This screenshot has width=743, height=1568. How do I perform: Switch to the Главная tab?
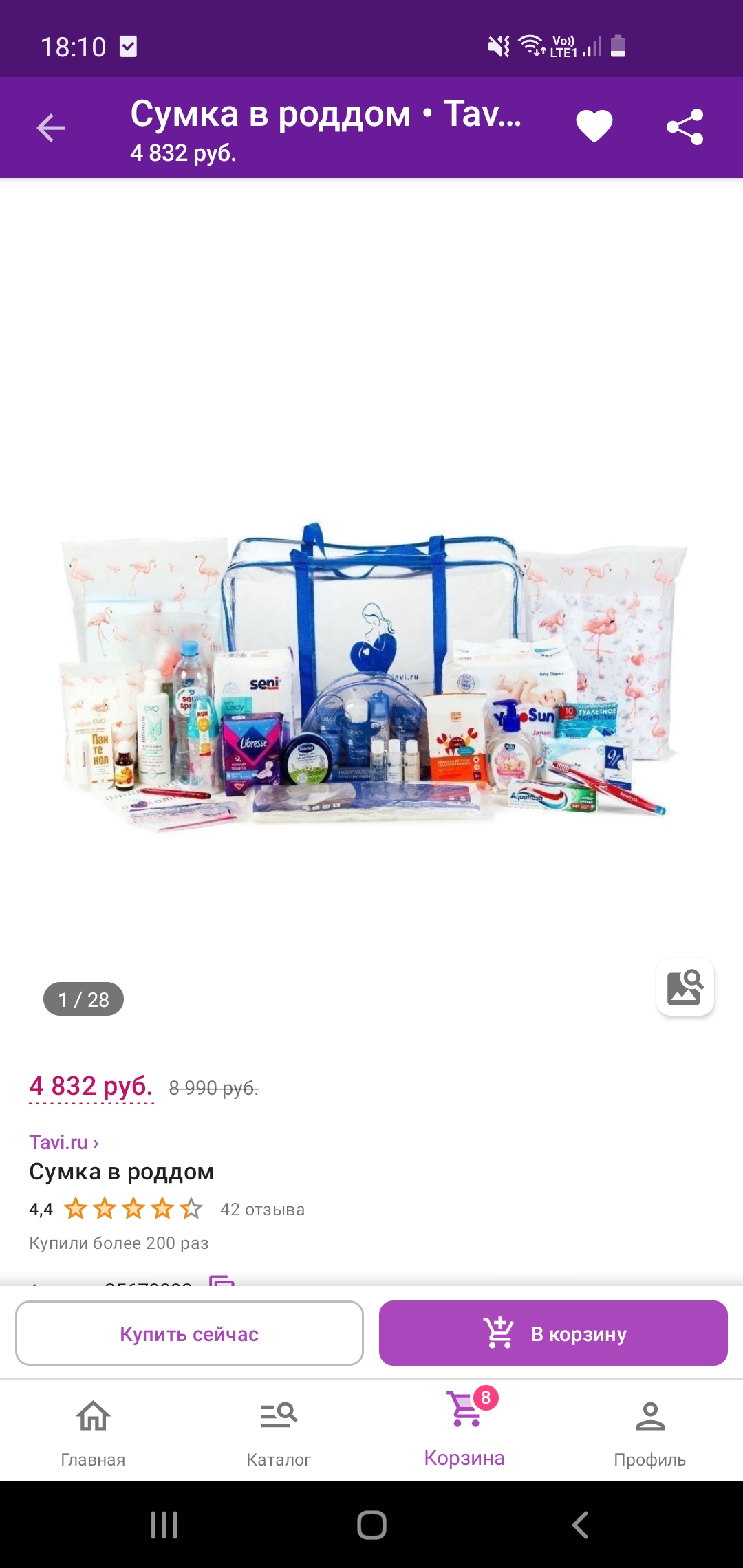[x=93, y=1432]
